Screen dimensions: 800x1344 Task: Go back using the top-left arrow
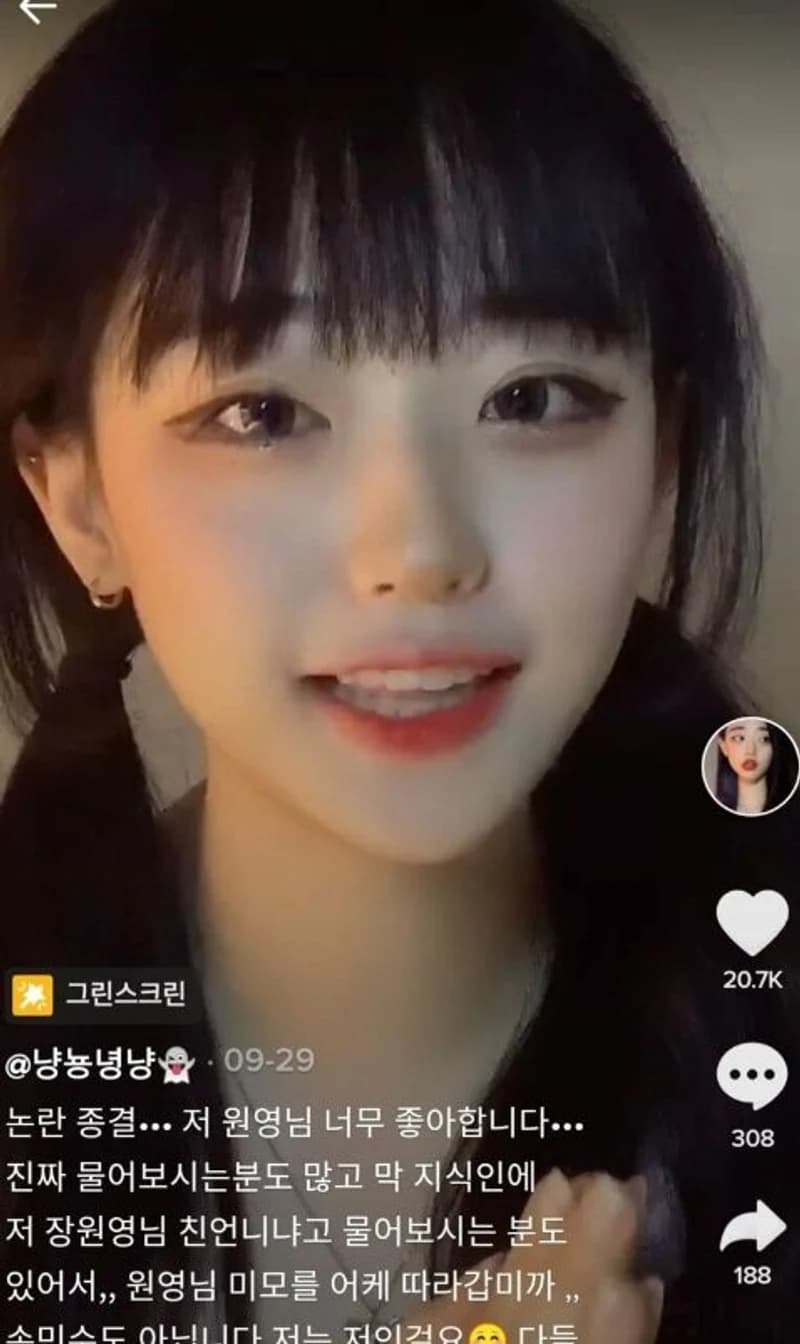38,9
